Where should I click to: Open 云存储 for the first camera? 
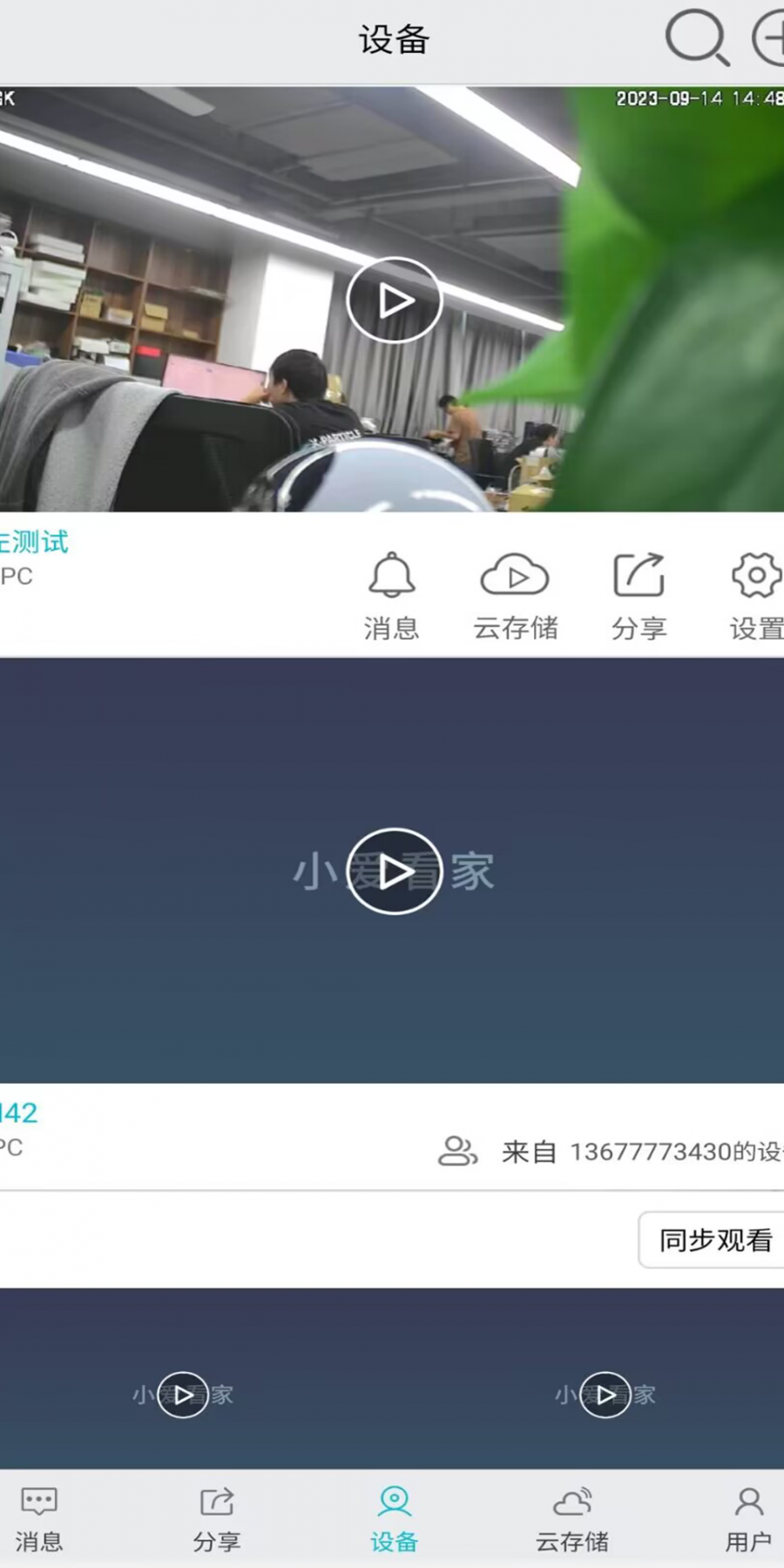click(x=516, y=596)
